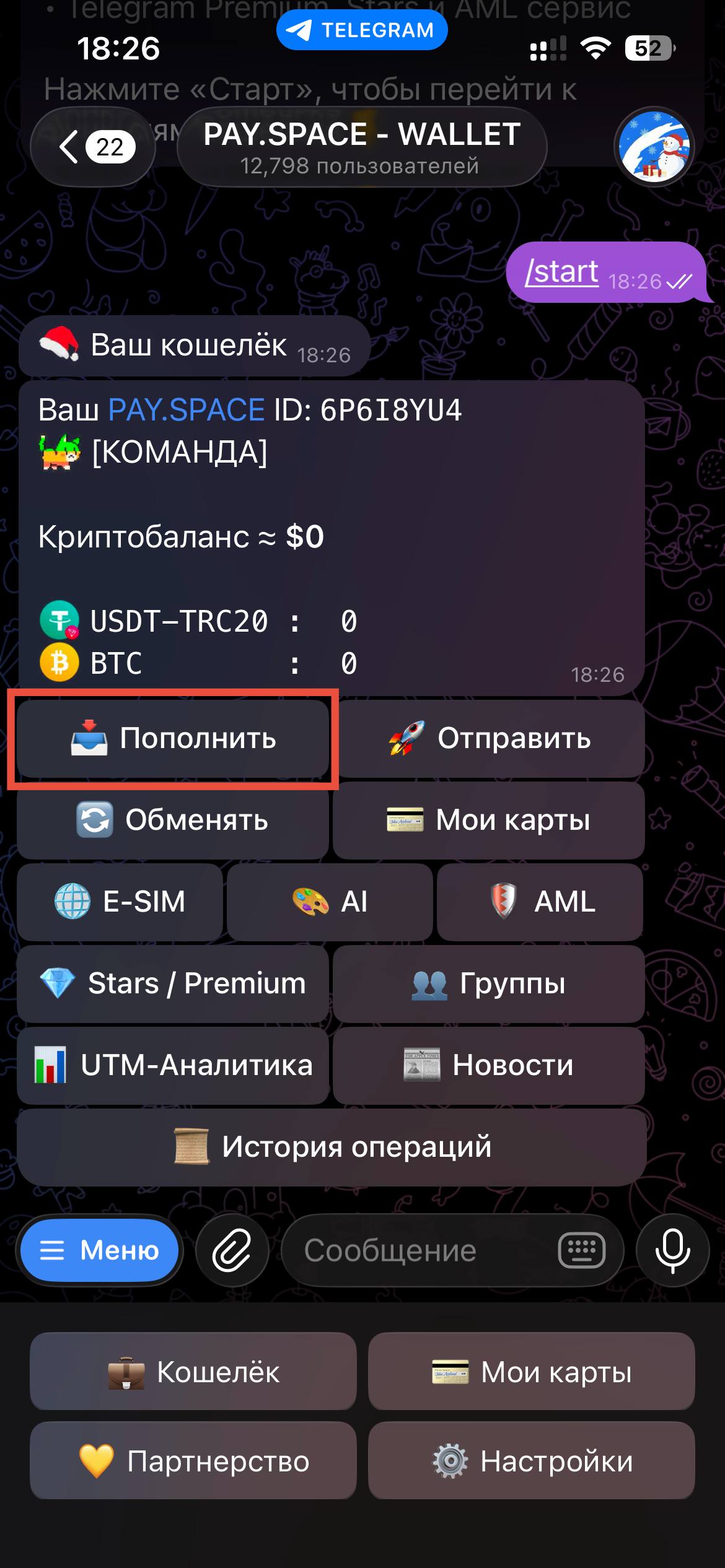Image resolution: width=725 pixels, height=1568 pixels.
Task: Select the E-SIM button
Action: click(x=120, y=902)
